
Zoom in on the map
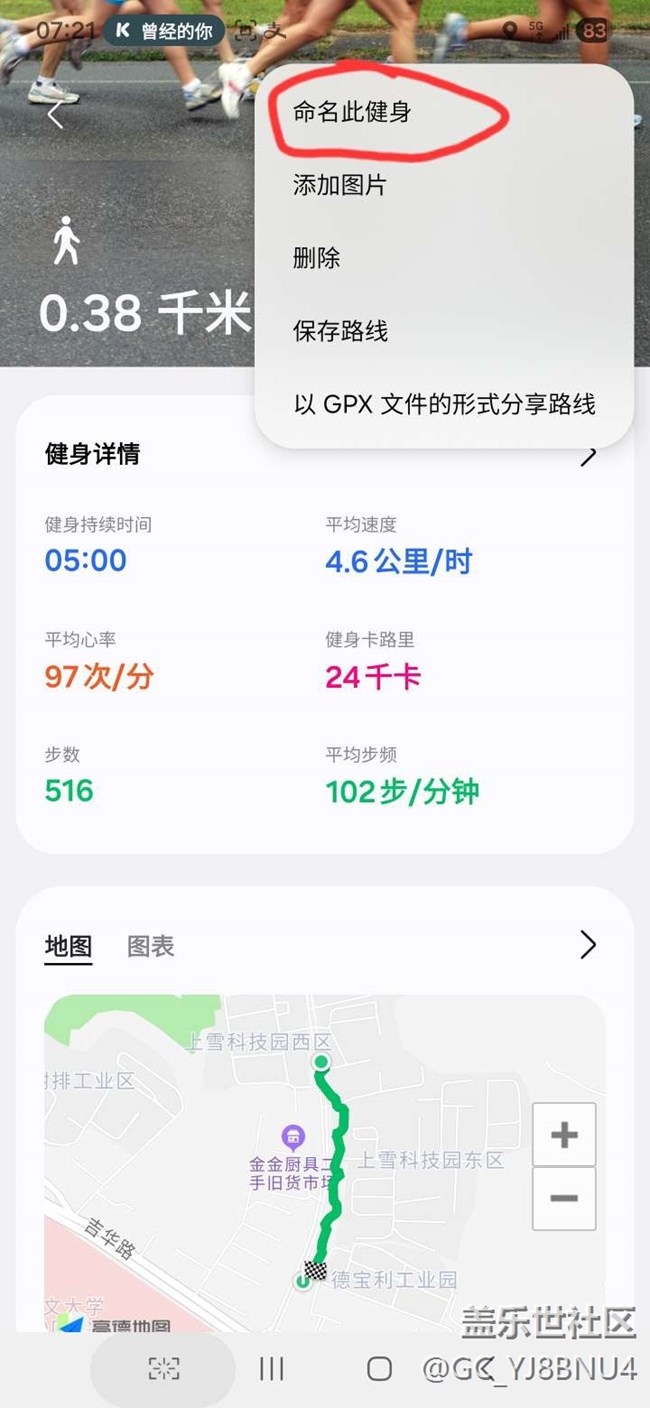point(564,1134)
